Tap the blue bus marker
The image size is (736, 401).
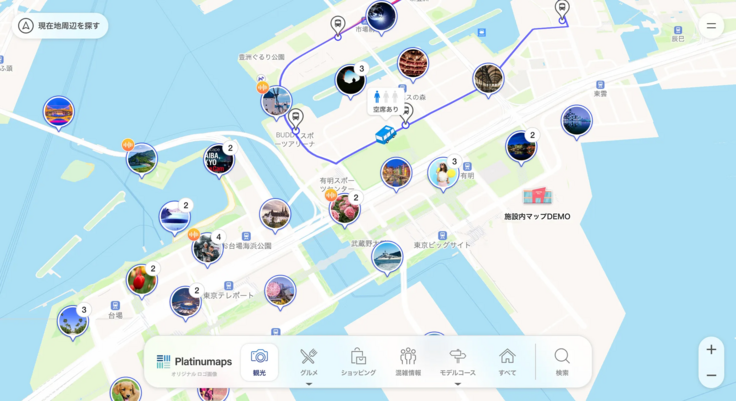coord(385,133)
